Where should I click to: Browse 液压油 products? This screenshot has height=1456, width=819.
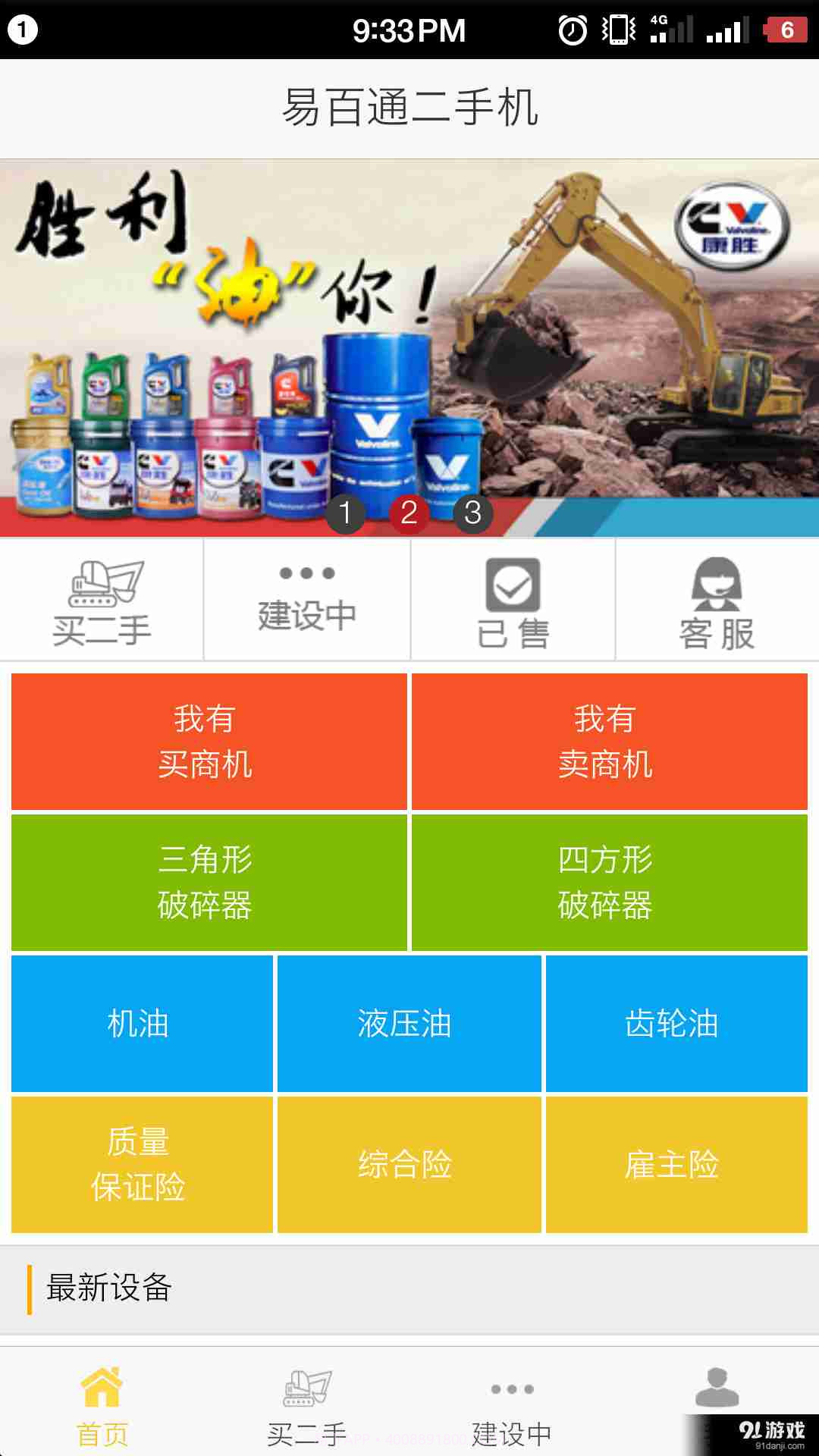coord(408,1022)
